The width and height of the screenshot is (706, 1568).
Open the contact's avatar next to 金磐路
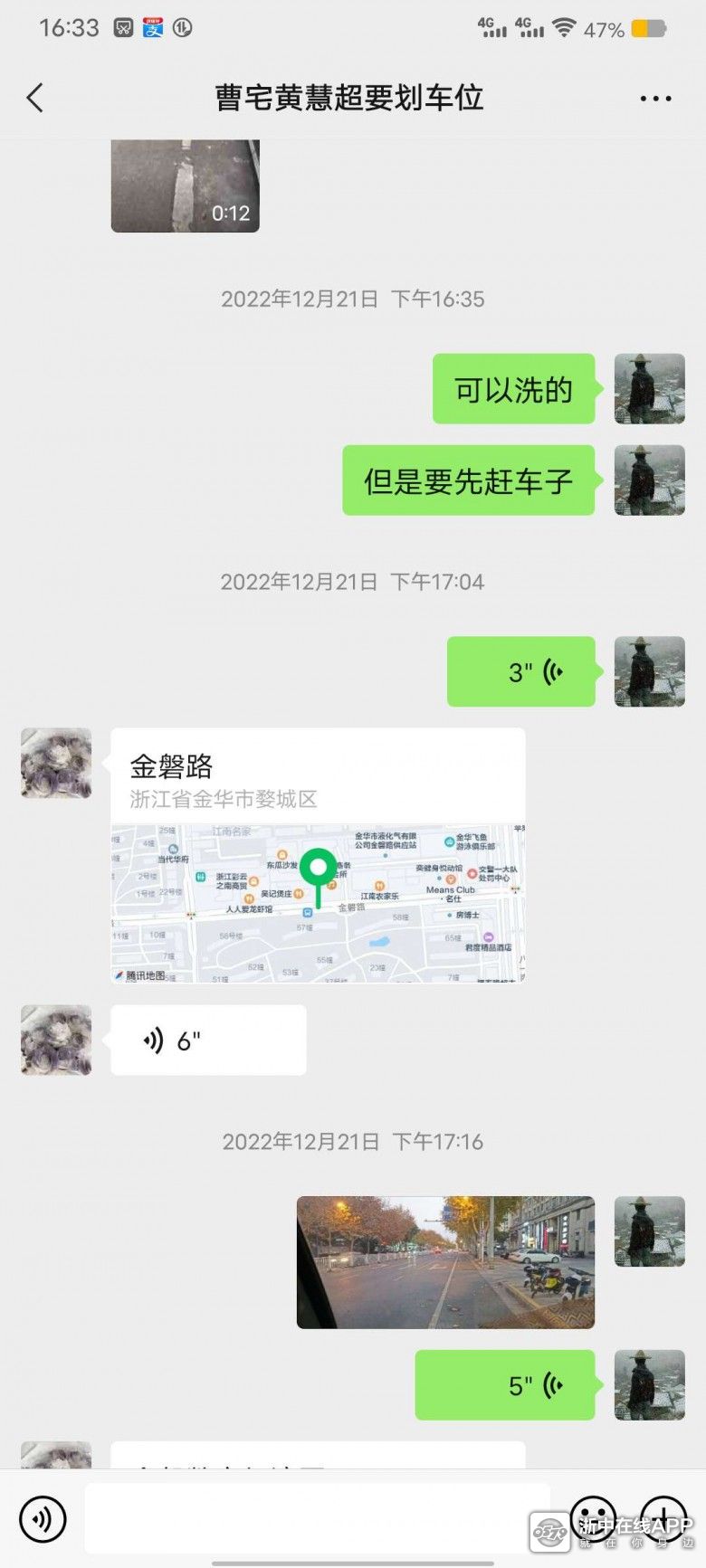[56, 764]
